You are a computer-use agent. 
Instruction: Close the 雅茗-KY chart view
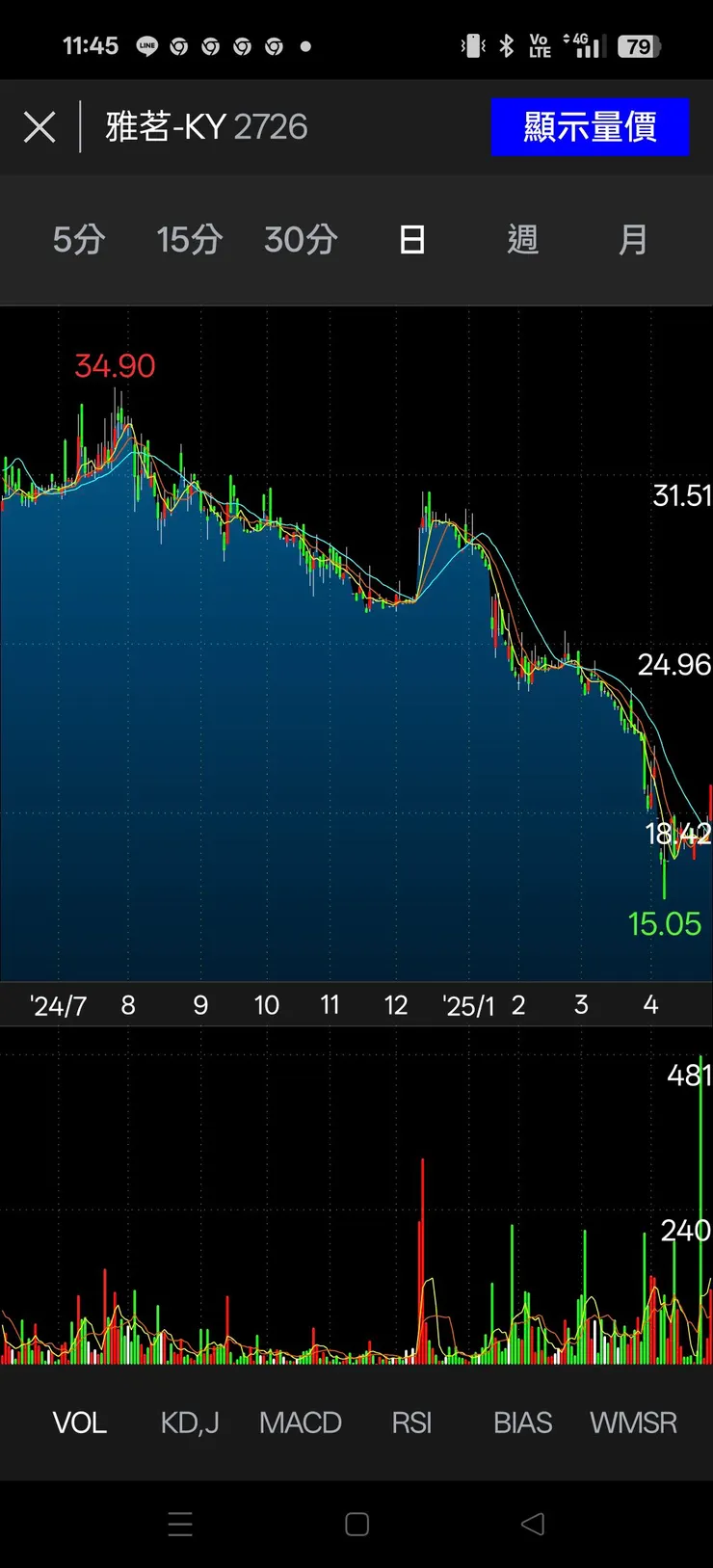click(40, 127)
